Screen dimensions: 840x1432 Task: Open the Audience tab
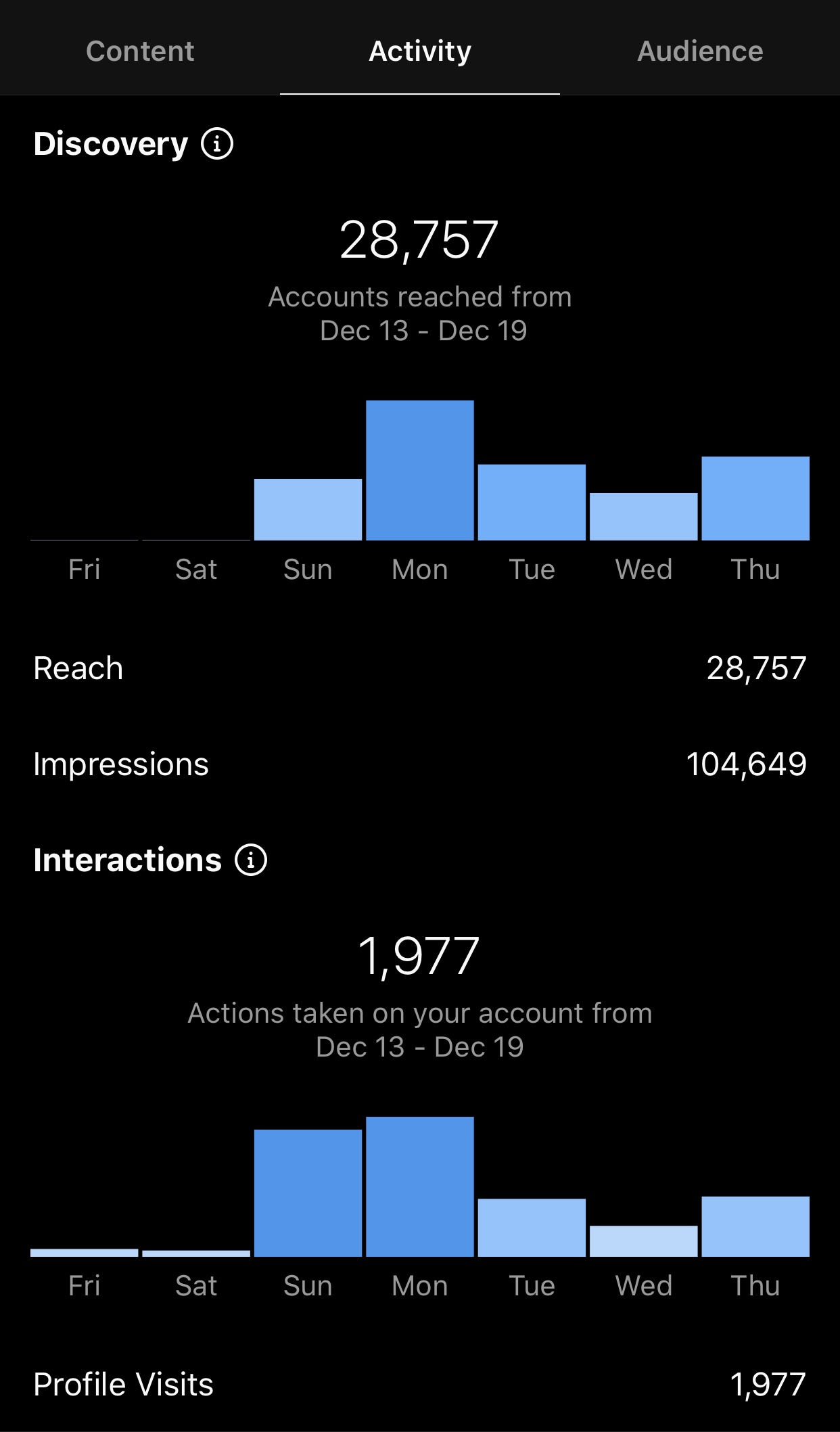tap(700, 51)
